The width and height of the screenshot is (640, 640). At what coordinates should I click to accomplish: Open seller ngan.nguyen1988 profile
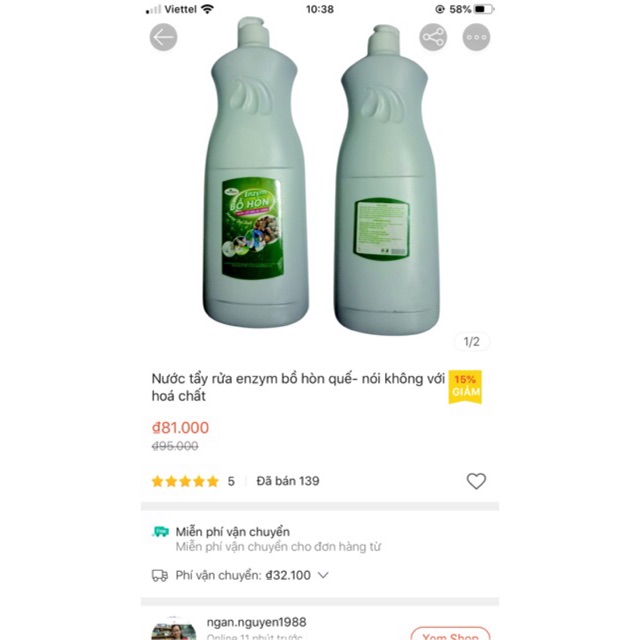(x=257, y=622)
